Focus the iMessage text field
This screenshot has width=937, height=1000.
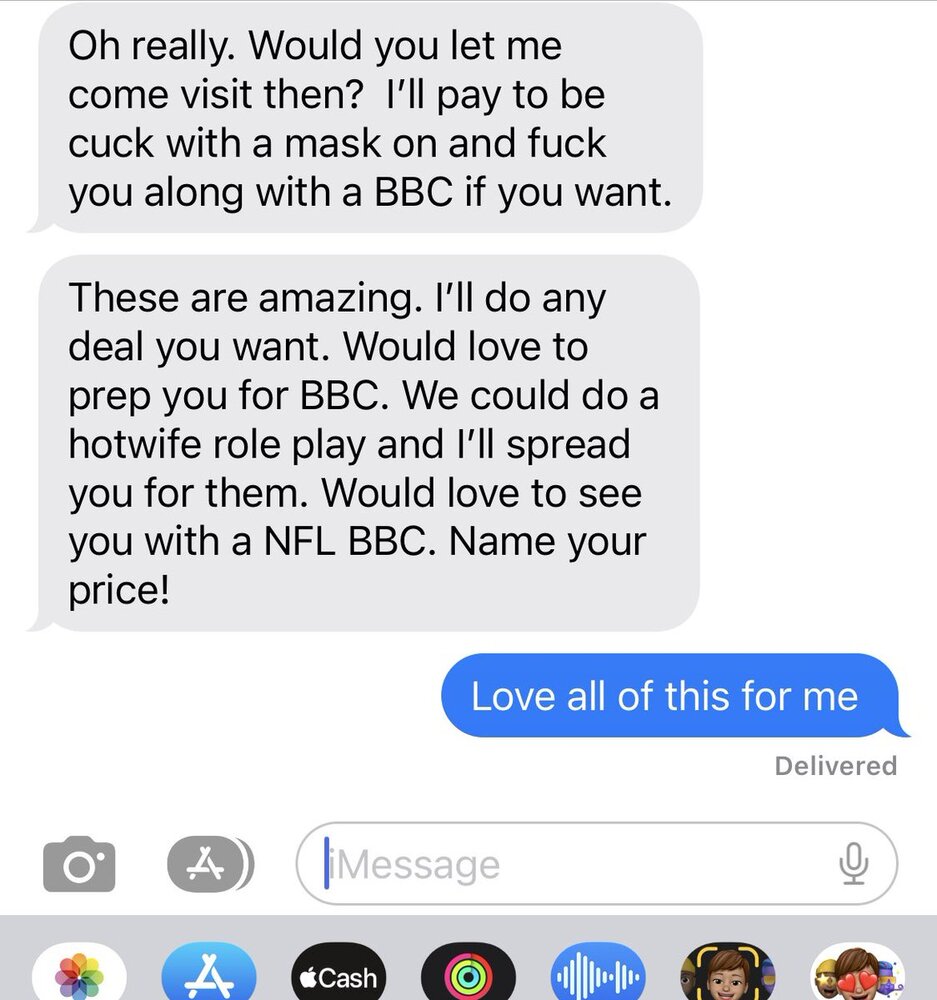pyautogui.click(x=570, y=864)
